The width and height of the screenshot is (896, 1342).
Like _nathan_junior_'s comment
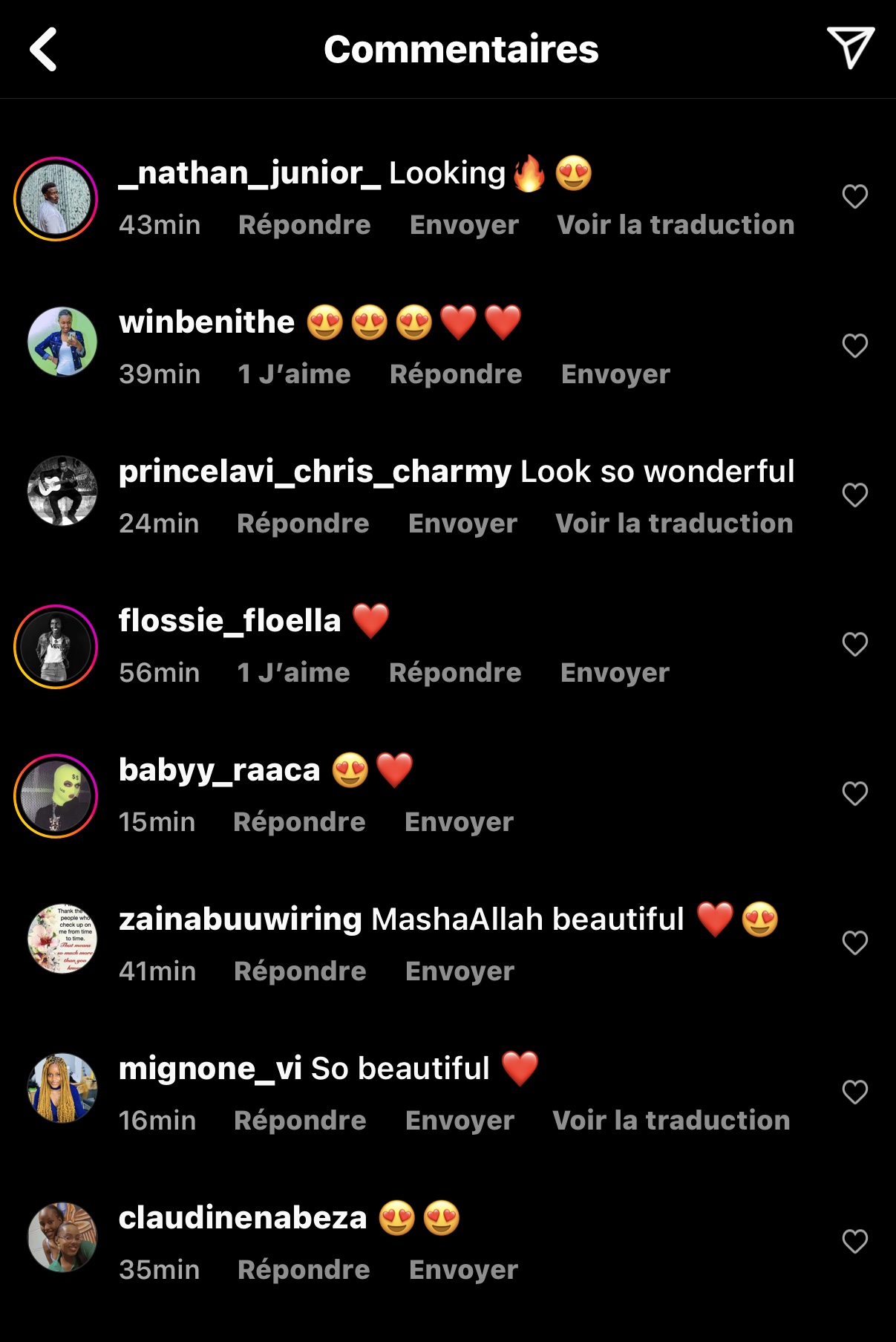pos(854,197)
